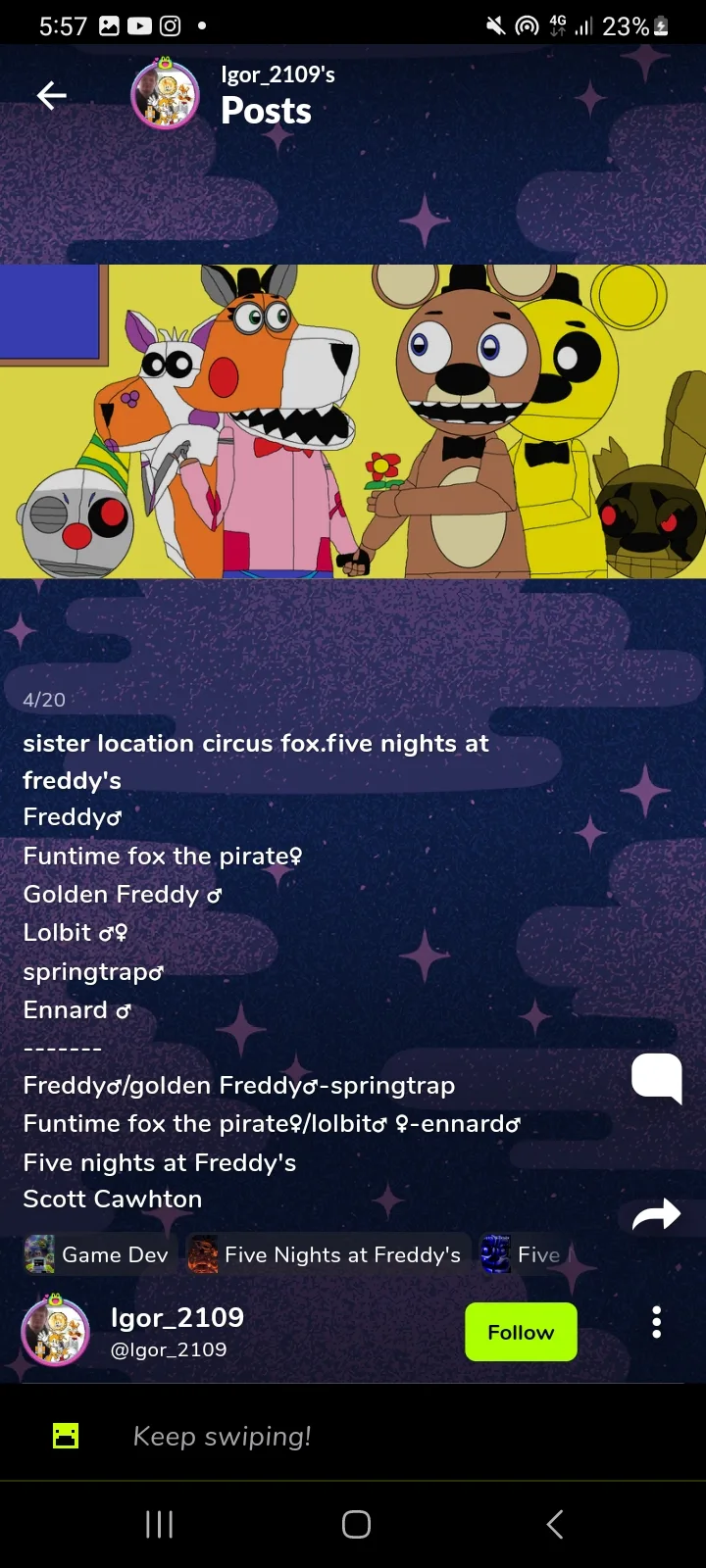
Task: Open the three-dot post options menu
Action: click(x=657, y=1322)
